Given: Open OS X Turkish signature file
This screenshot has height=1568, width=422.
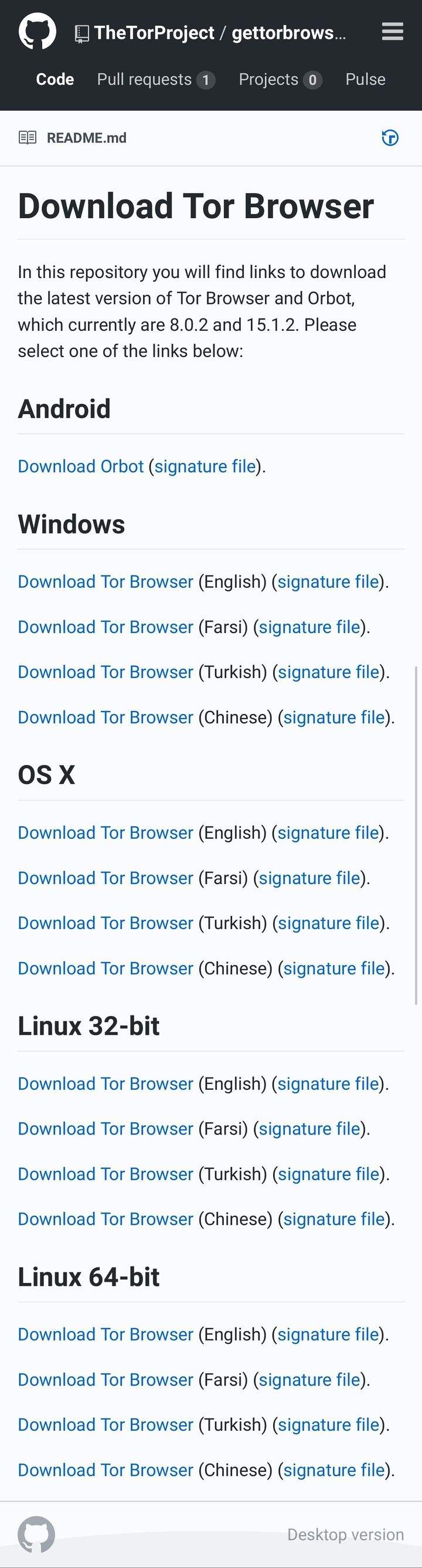Looking at the screenshot, I should (x=328, y=923).
